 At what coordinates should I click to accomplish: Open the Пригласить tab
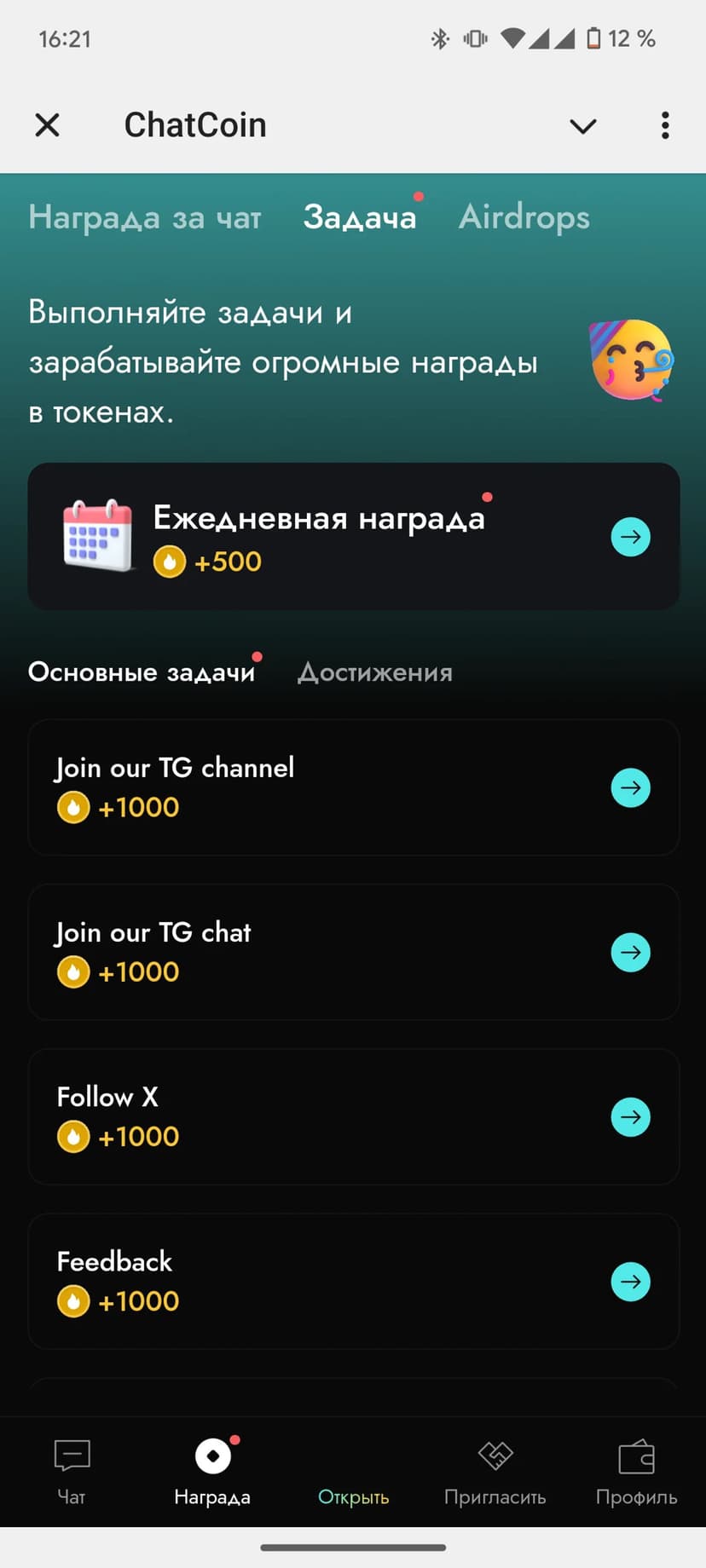click(495, 1471)
